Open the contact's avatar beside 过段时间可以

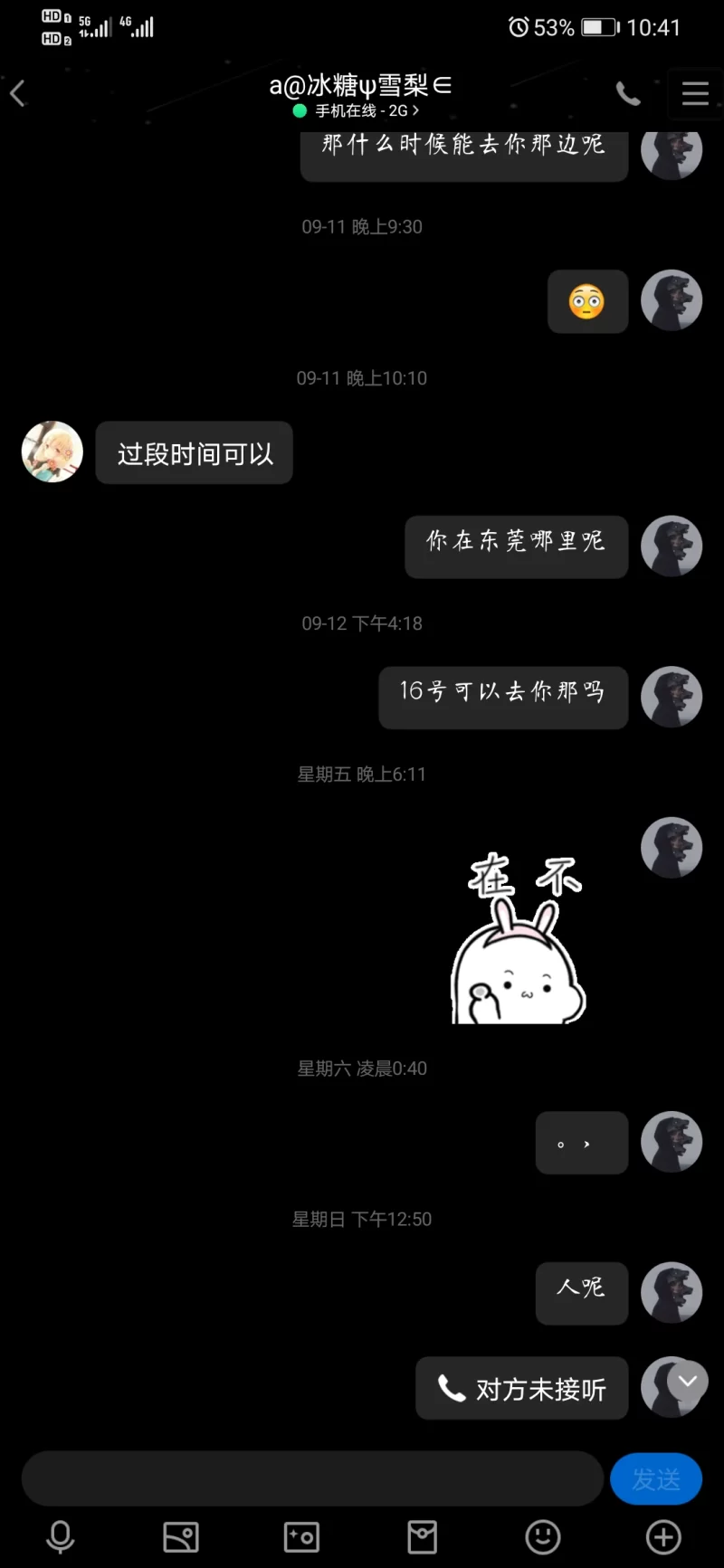click(x=52, y=451)
